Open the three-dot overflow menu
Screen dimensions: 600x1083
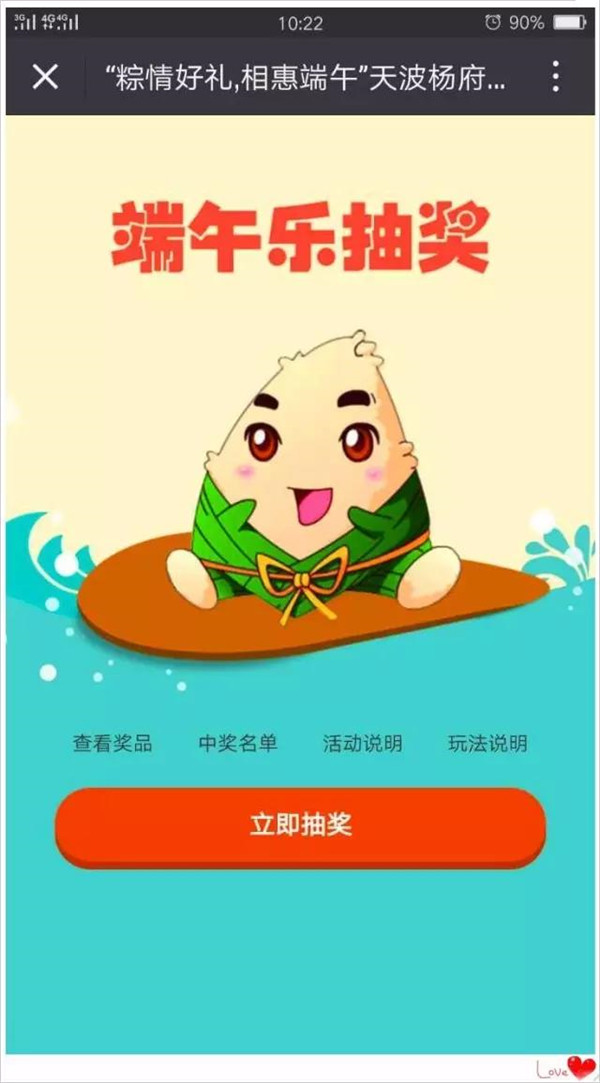555,77
